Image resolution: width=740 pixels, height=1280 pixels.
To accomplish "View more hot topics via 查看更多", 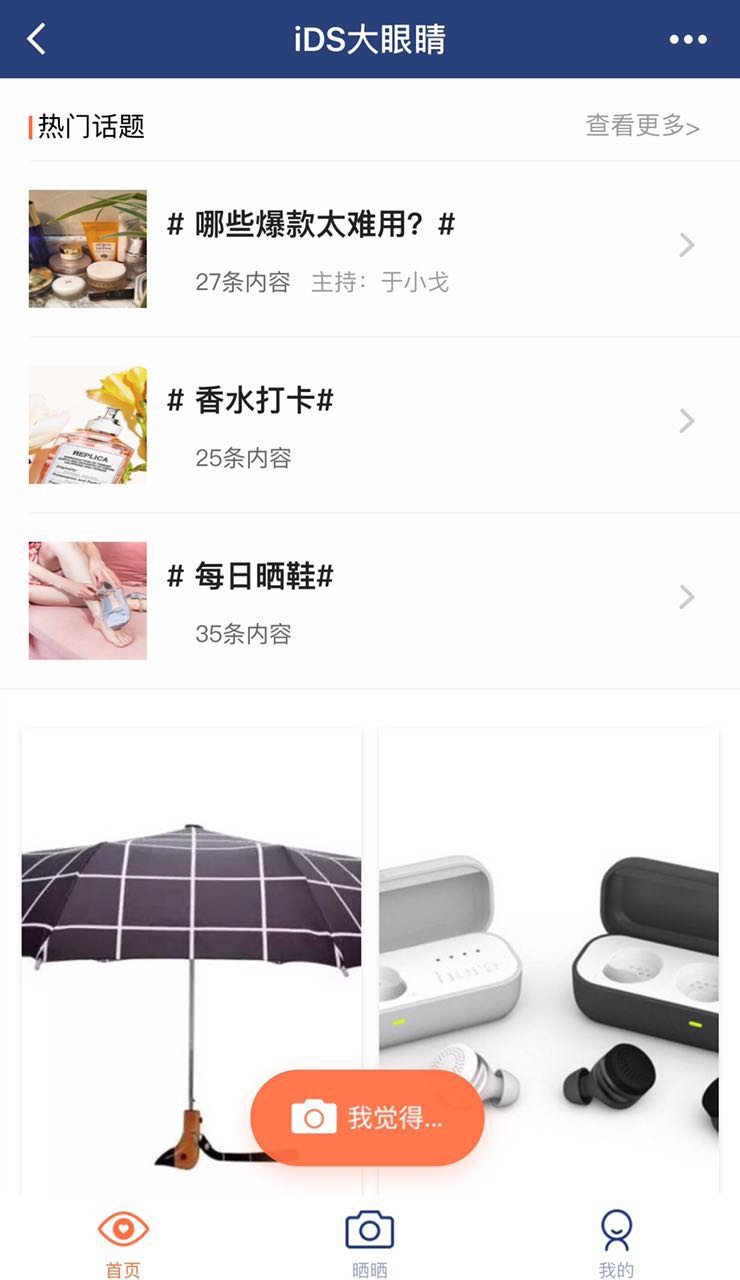I will pyautogui.click(x=642, y=126).
